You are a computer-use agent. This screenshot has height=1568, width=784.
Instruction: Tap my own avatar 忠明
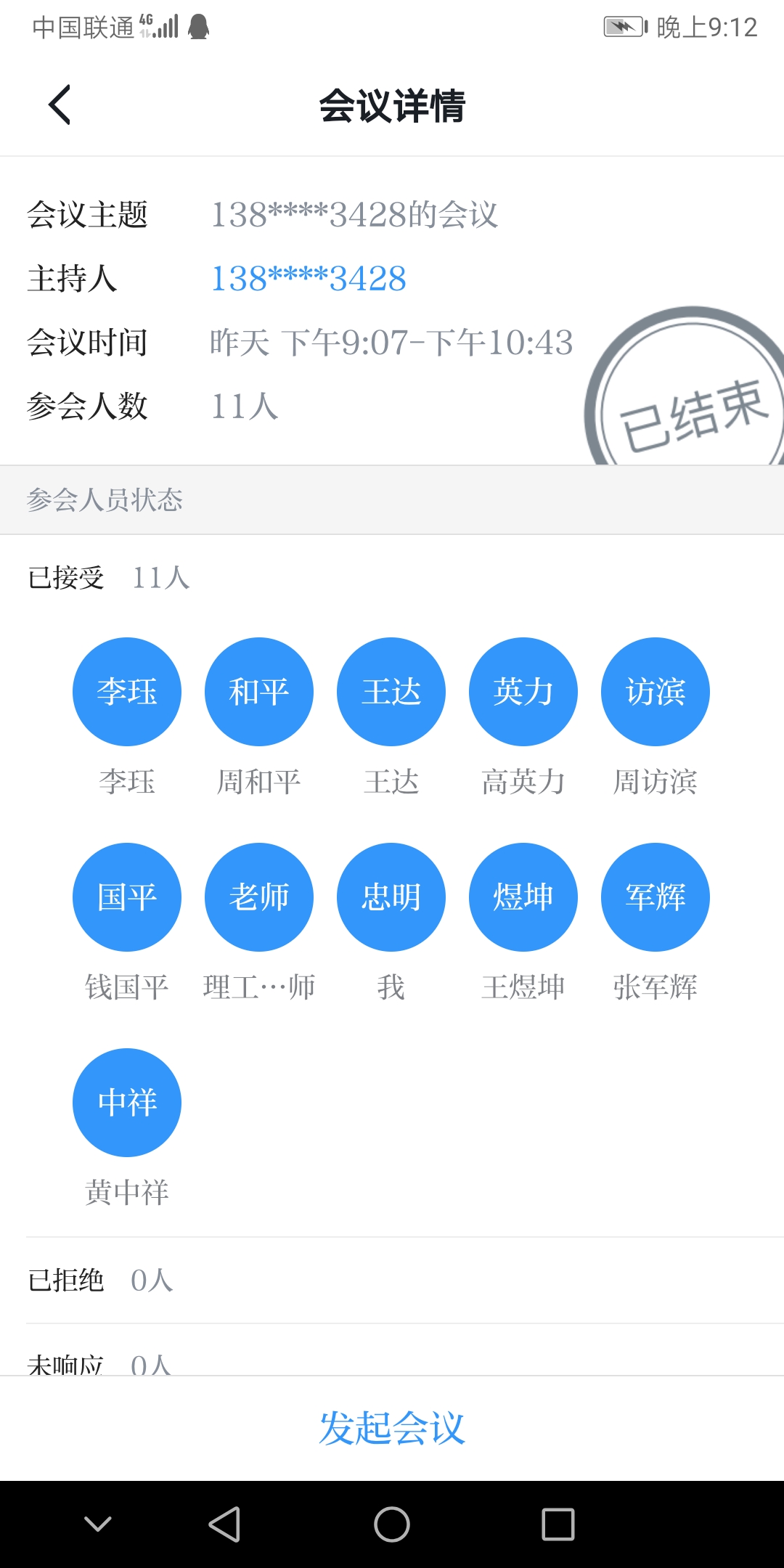click(391, 897)
